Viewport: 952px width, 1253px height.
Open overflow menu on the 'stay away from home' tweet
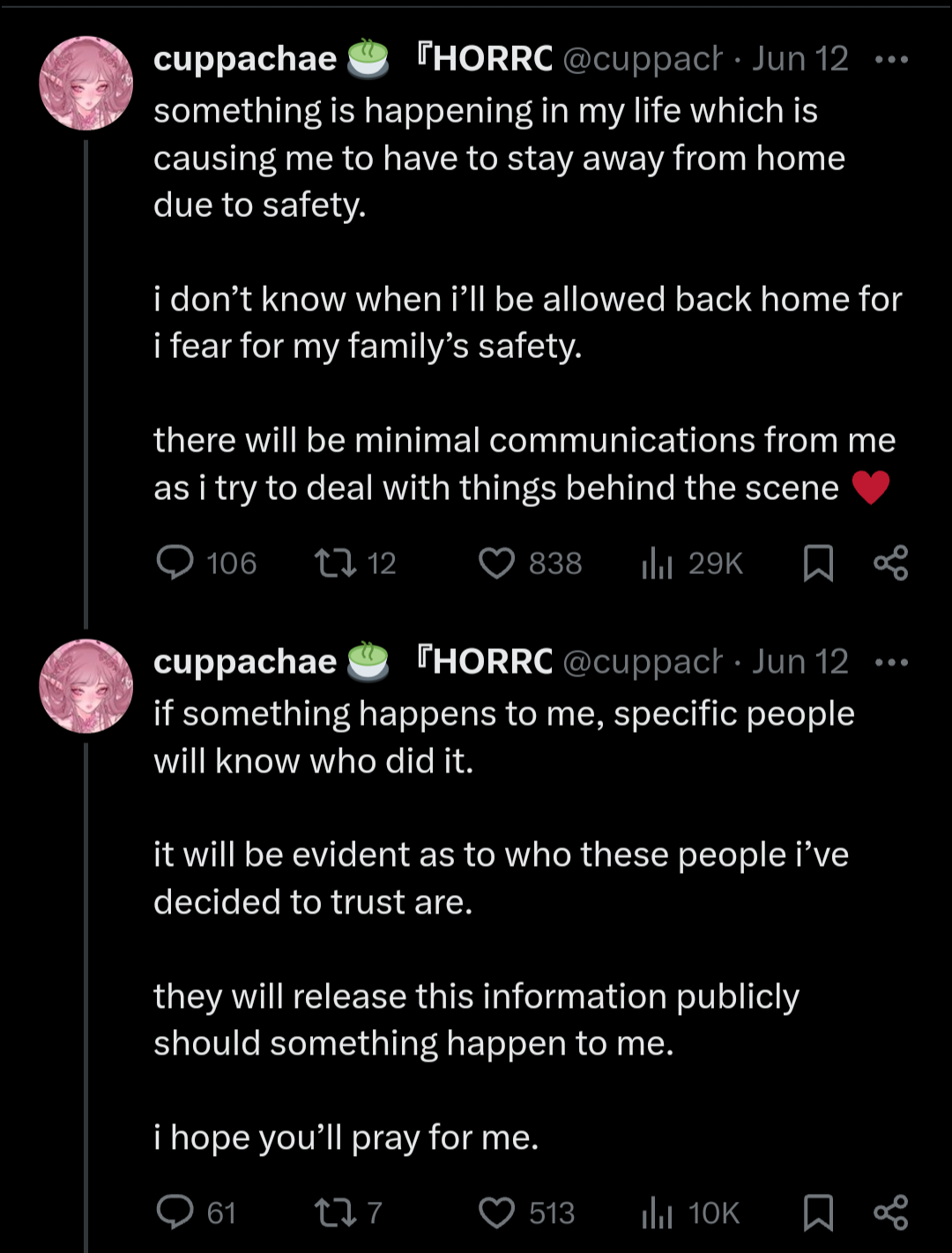(891, 59)
